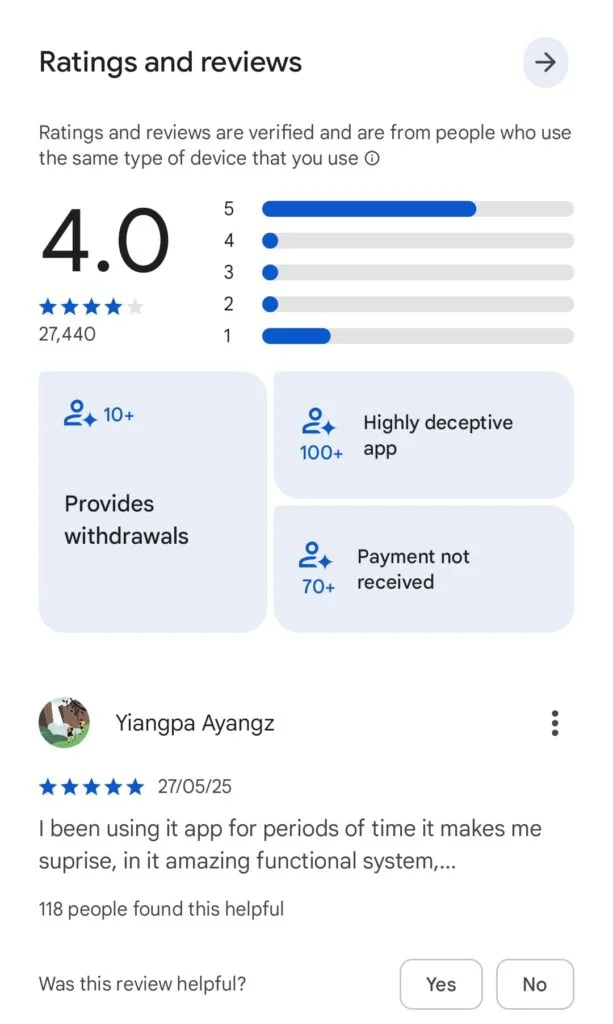613x1024 pixels.
Task: Open the Payment not received review topic
Action: [423, 569]
